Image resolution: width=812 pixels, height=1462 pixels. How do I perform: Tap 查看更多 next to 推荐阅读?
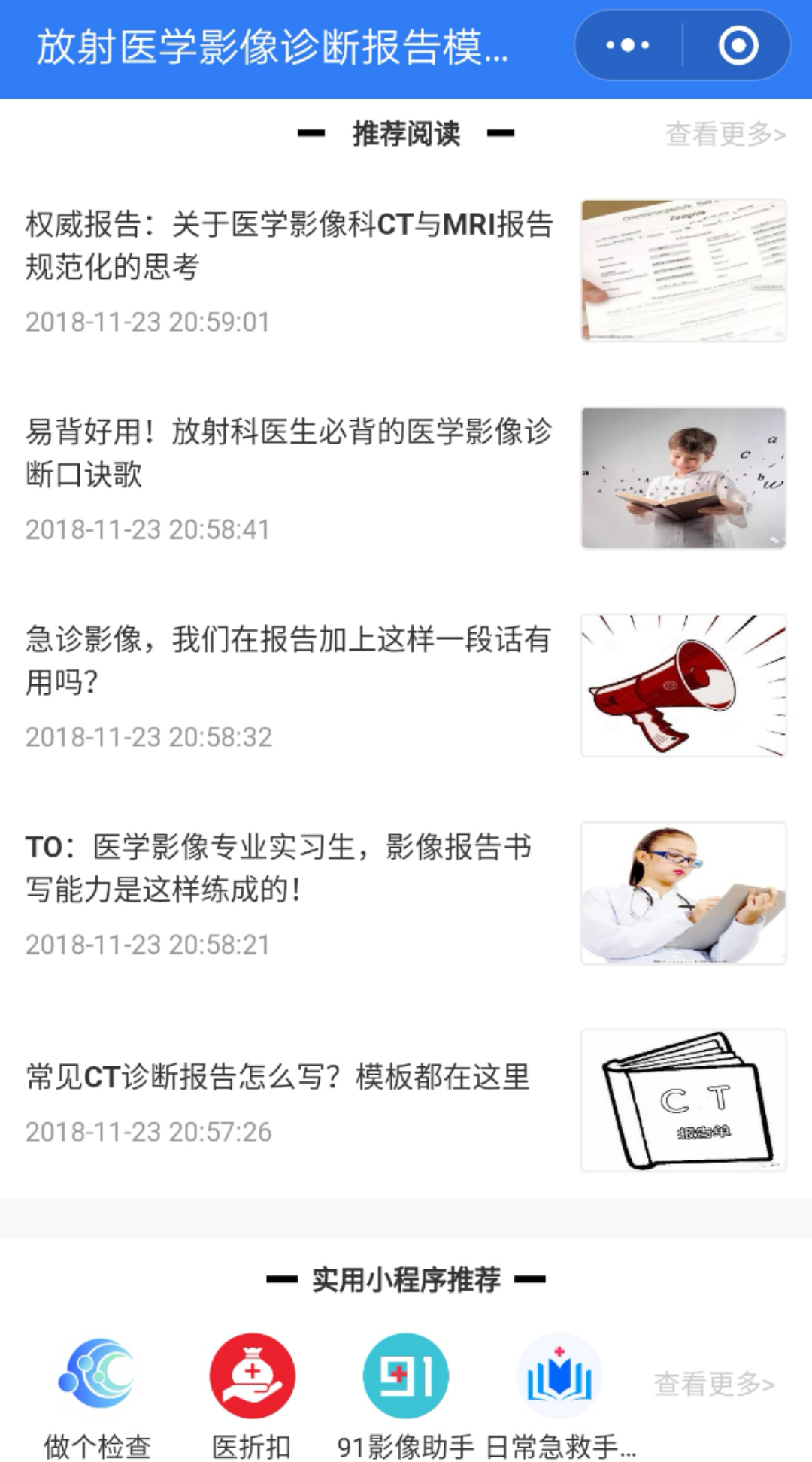[x=726, y=134]
